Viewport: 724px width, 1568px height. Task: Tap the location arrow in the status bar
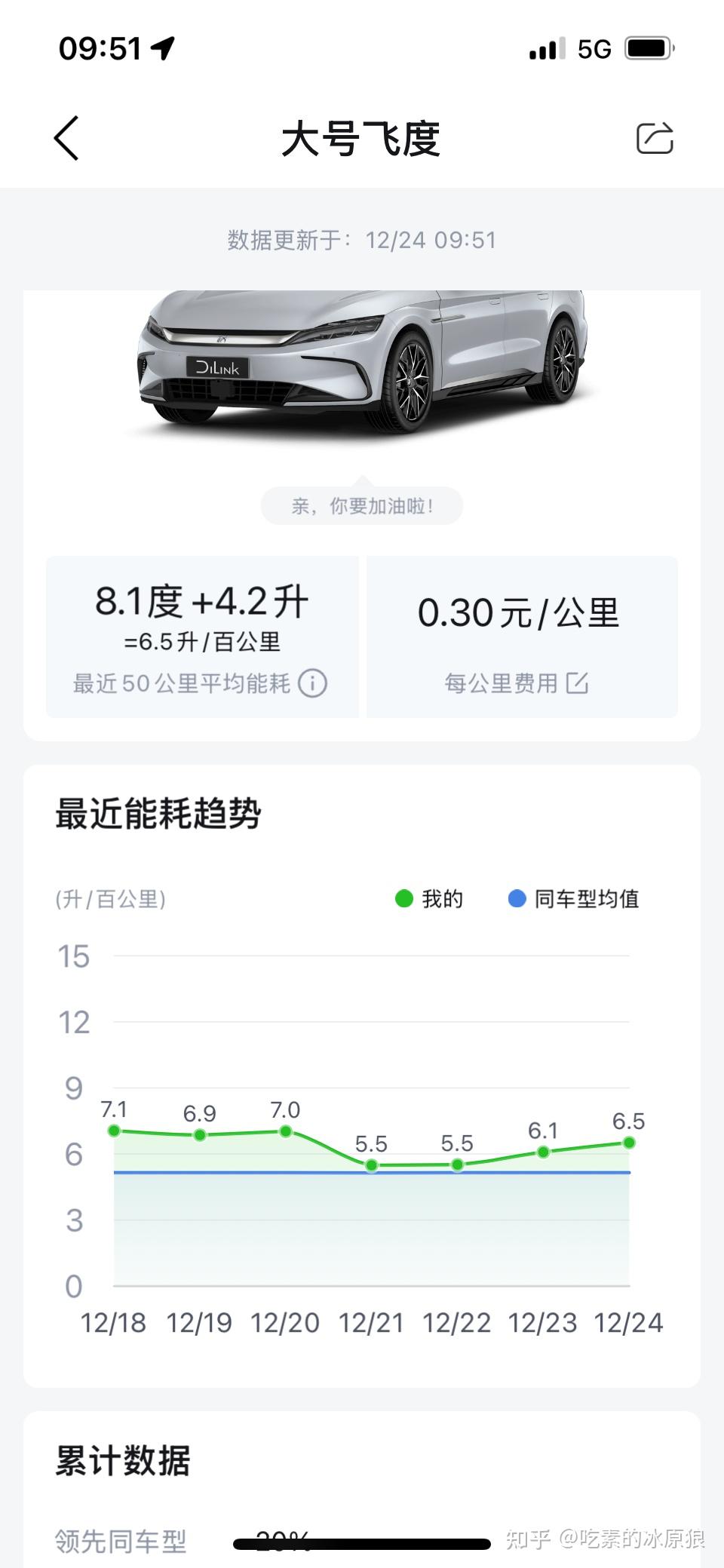161,47
